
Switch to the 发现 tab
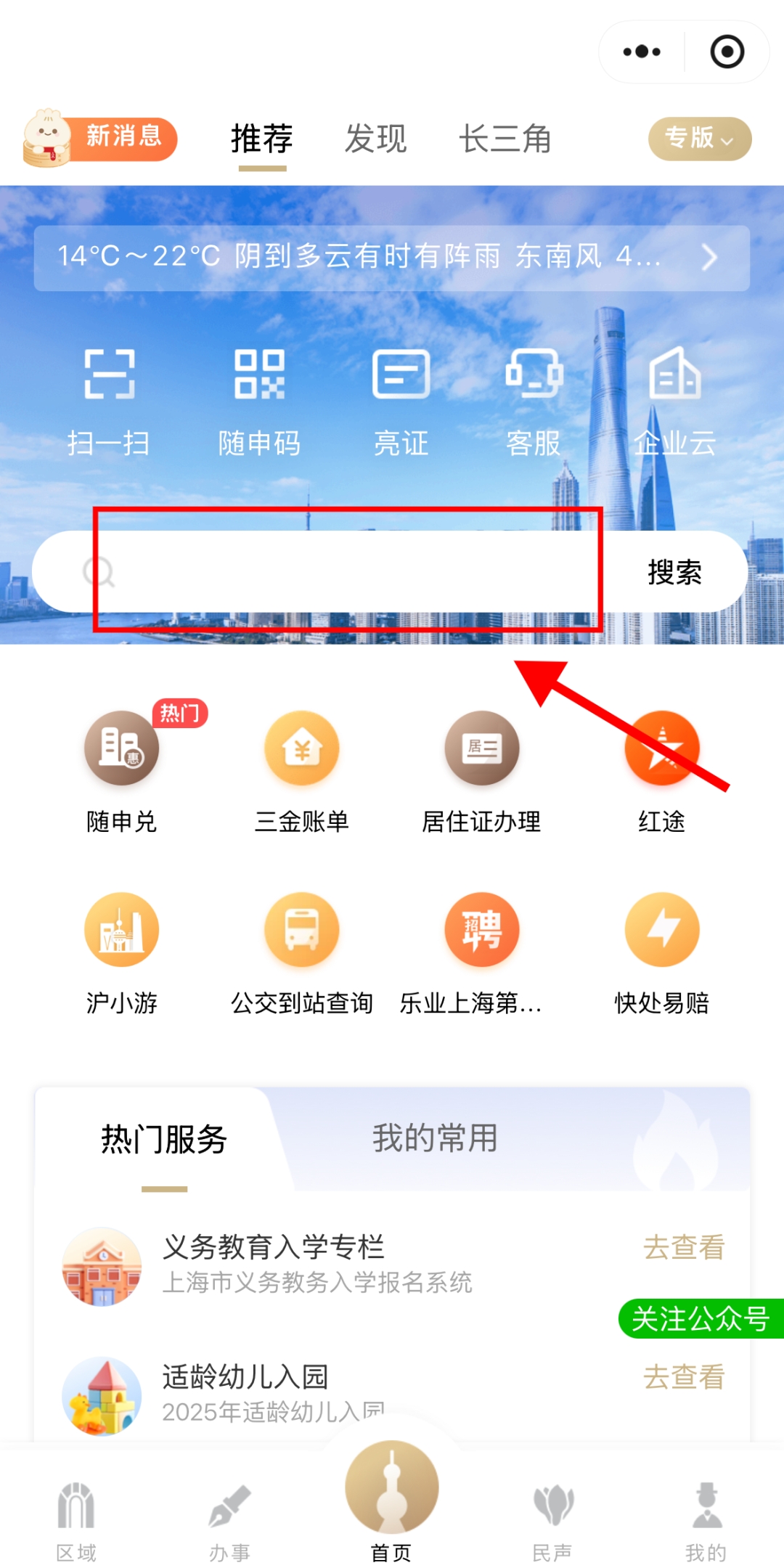coord(375,139)
